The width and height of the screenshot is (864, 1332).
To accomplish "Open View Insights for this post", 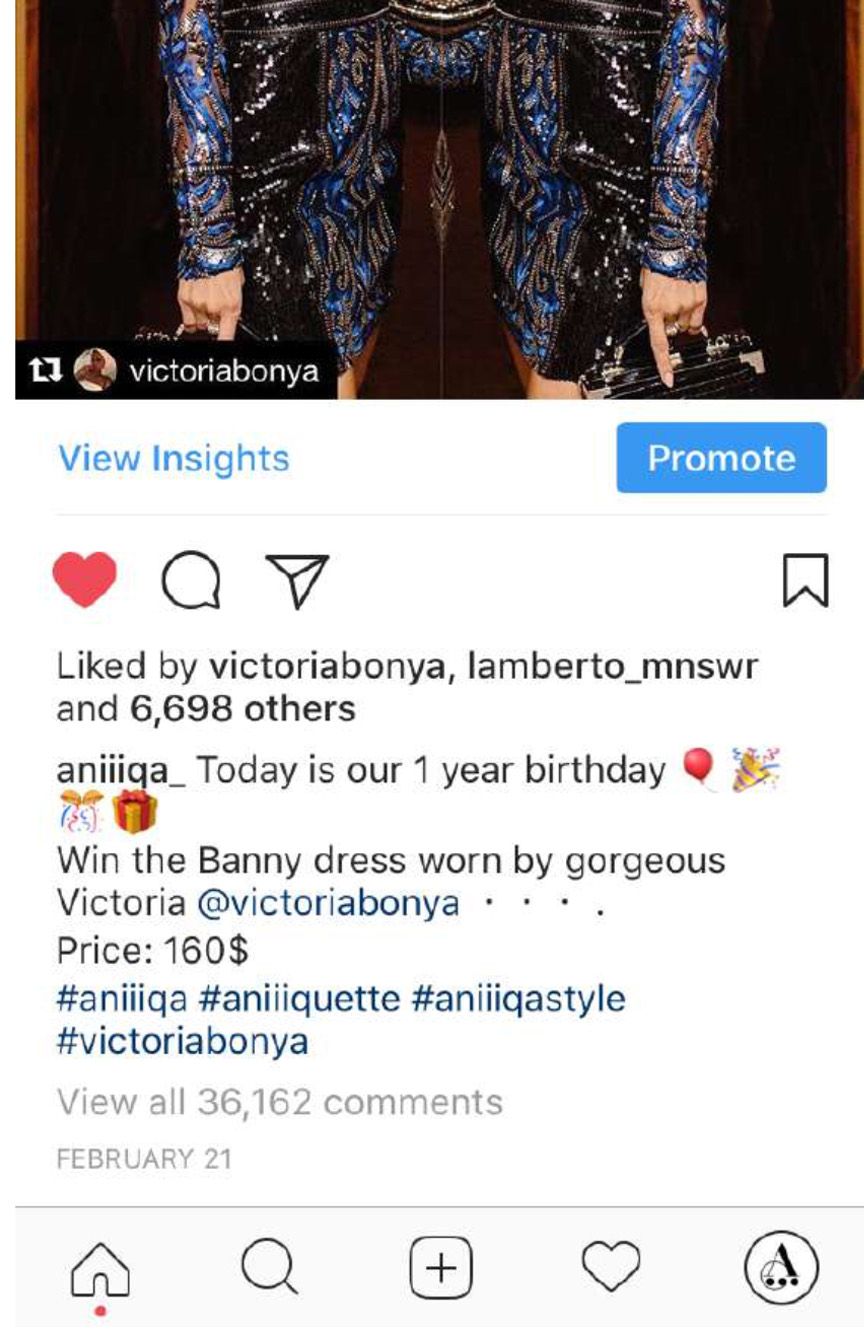I will point(173,458).
